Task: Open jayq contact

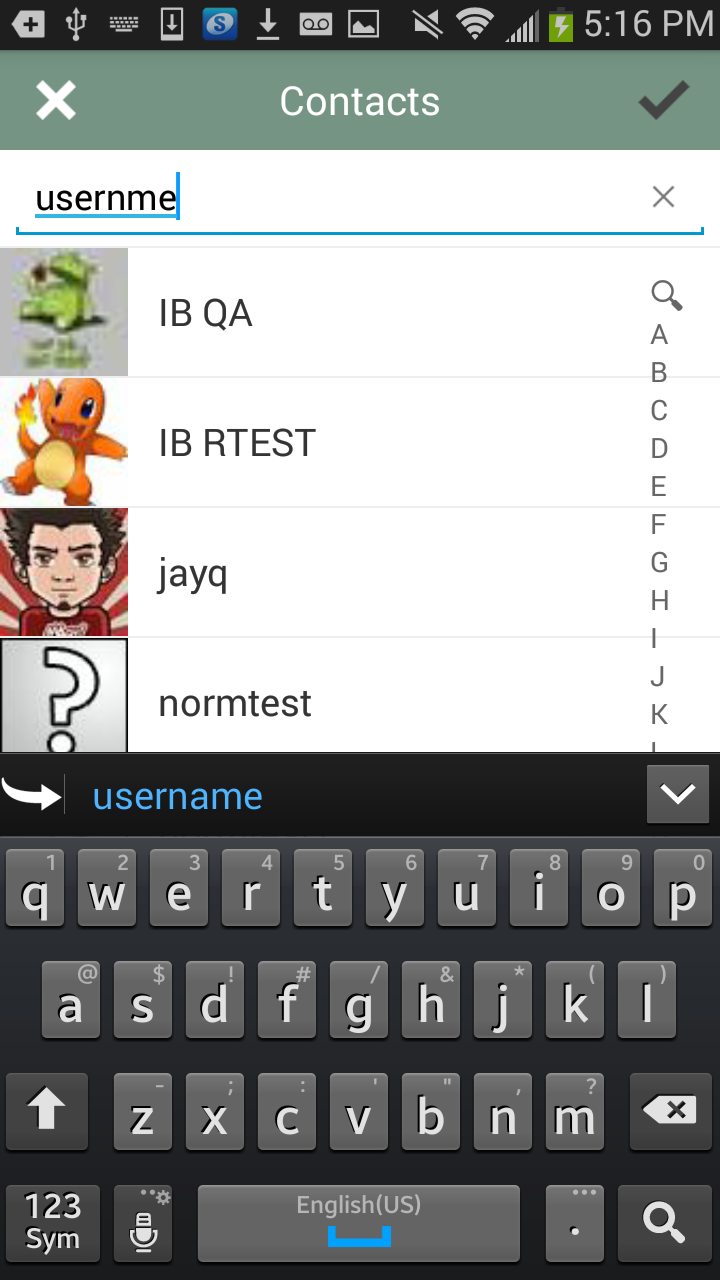Action: point(360,573)
